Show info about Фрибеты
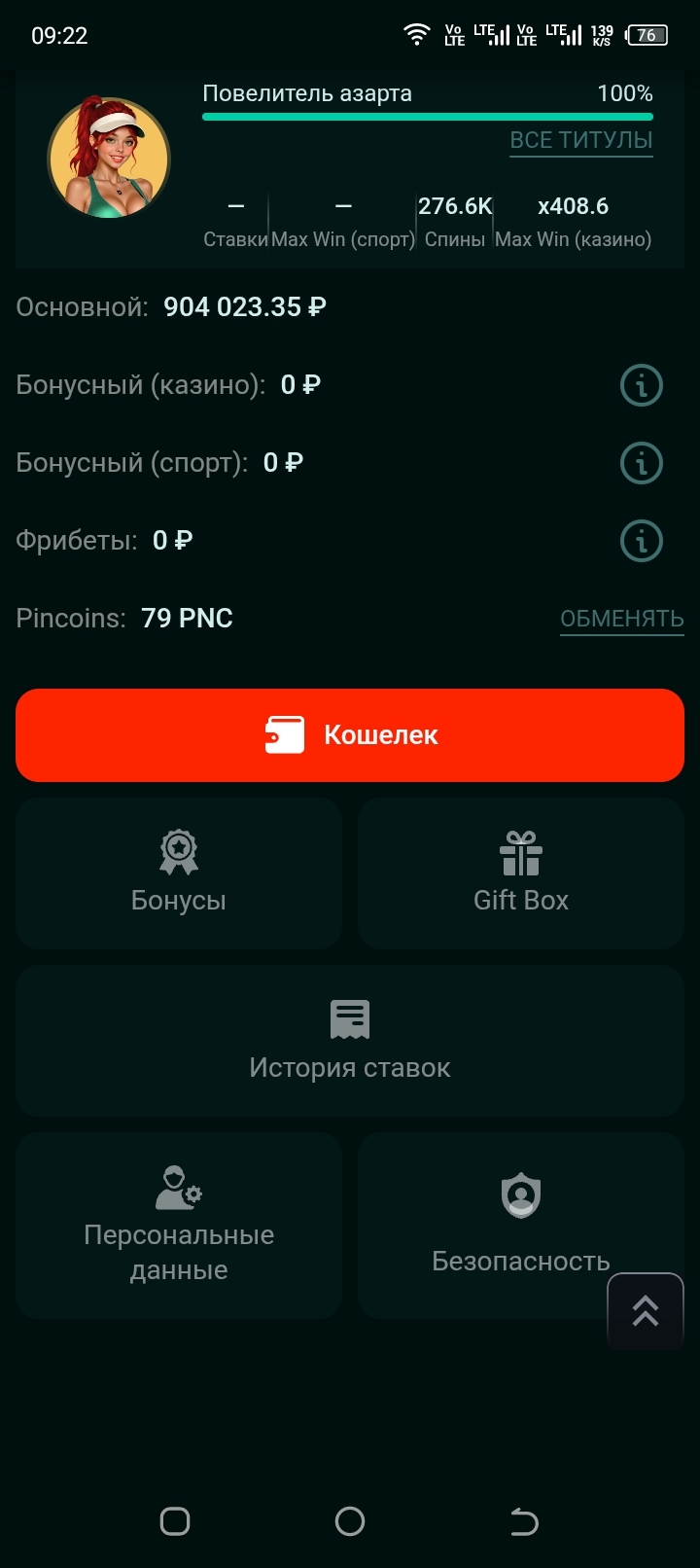 tap(641, 541)
